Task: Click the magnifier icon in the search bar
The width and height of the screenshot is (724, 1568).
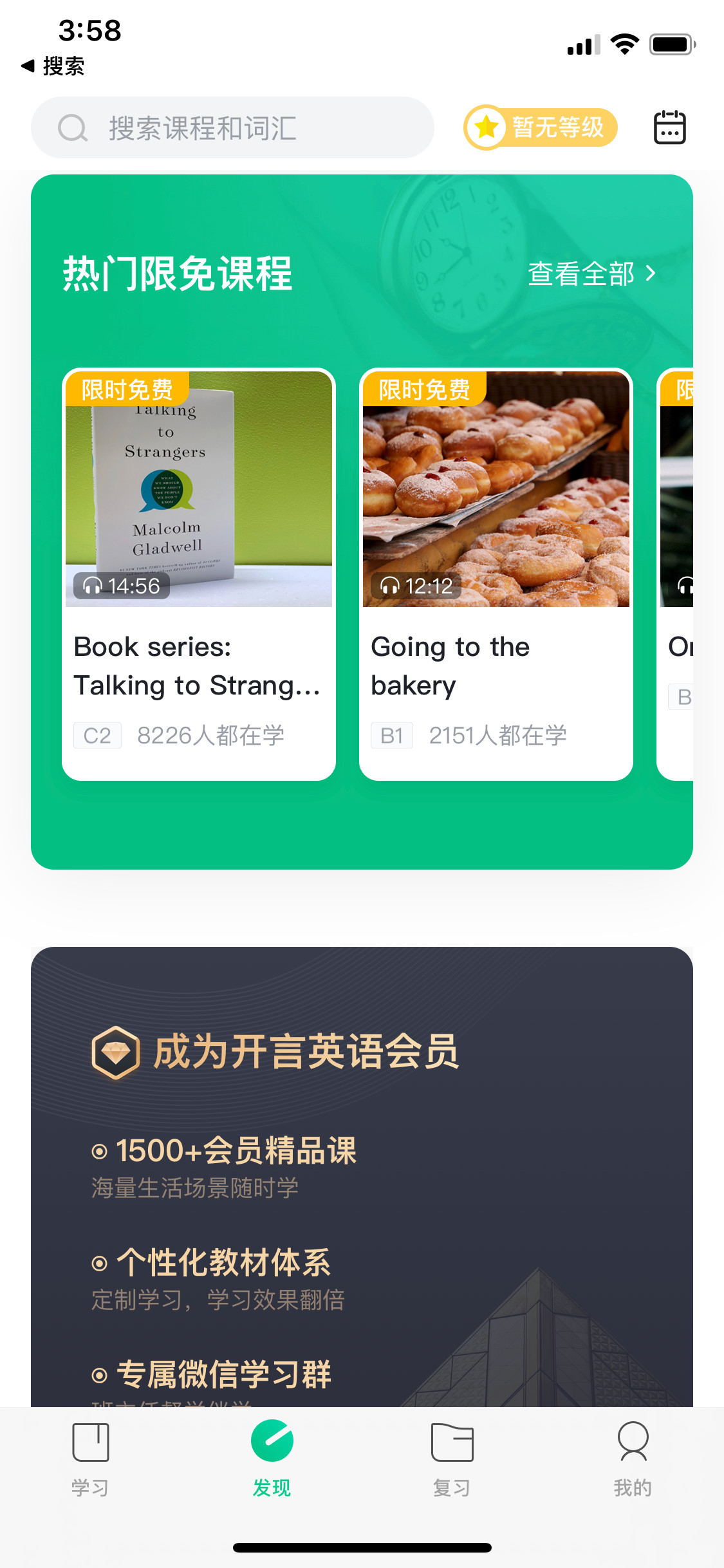Action: coord(73,127)
